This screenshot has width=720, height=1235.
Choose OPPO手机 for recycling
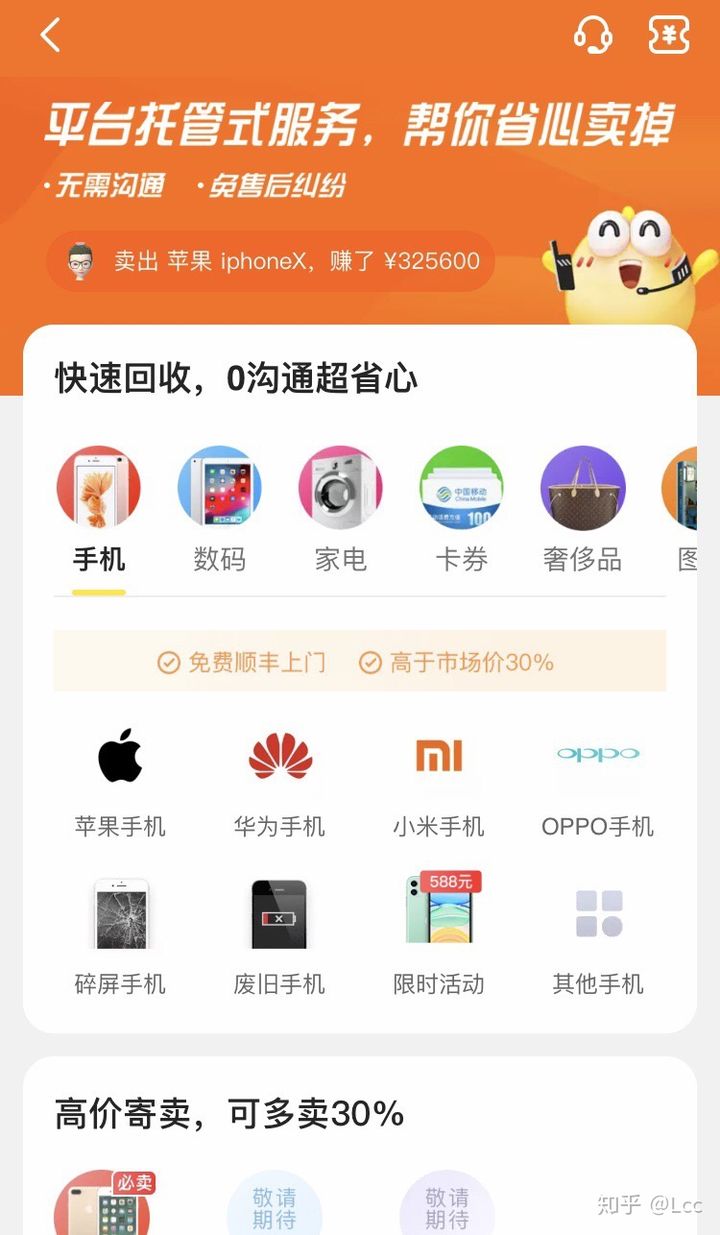[x=597, y=780]
